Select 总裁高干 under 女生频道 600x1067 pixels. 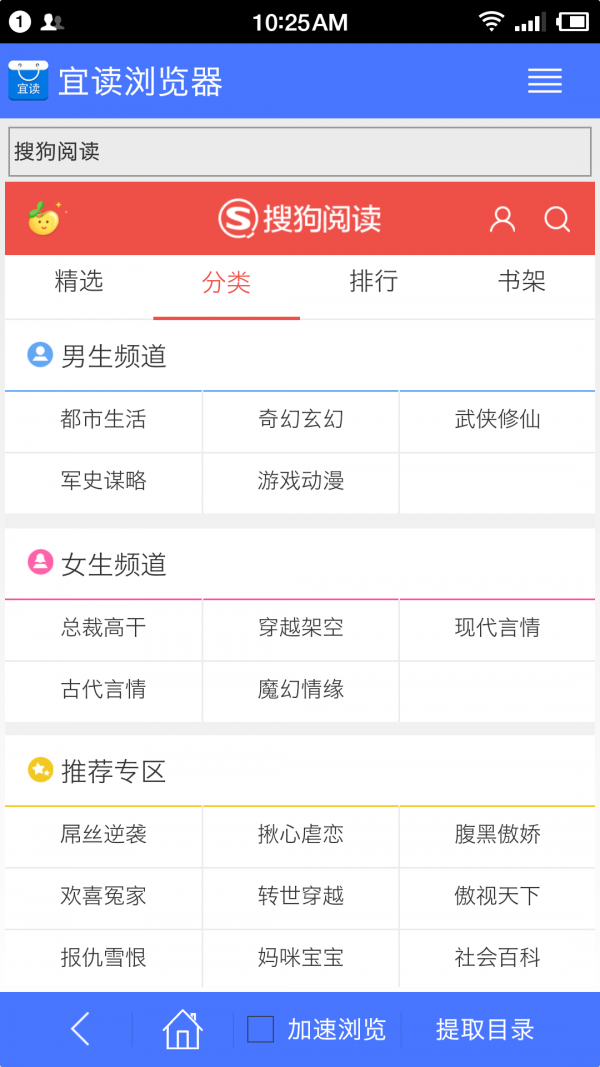(x=103, y=628)
